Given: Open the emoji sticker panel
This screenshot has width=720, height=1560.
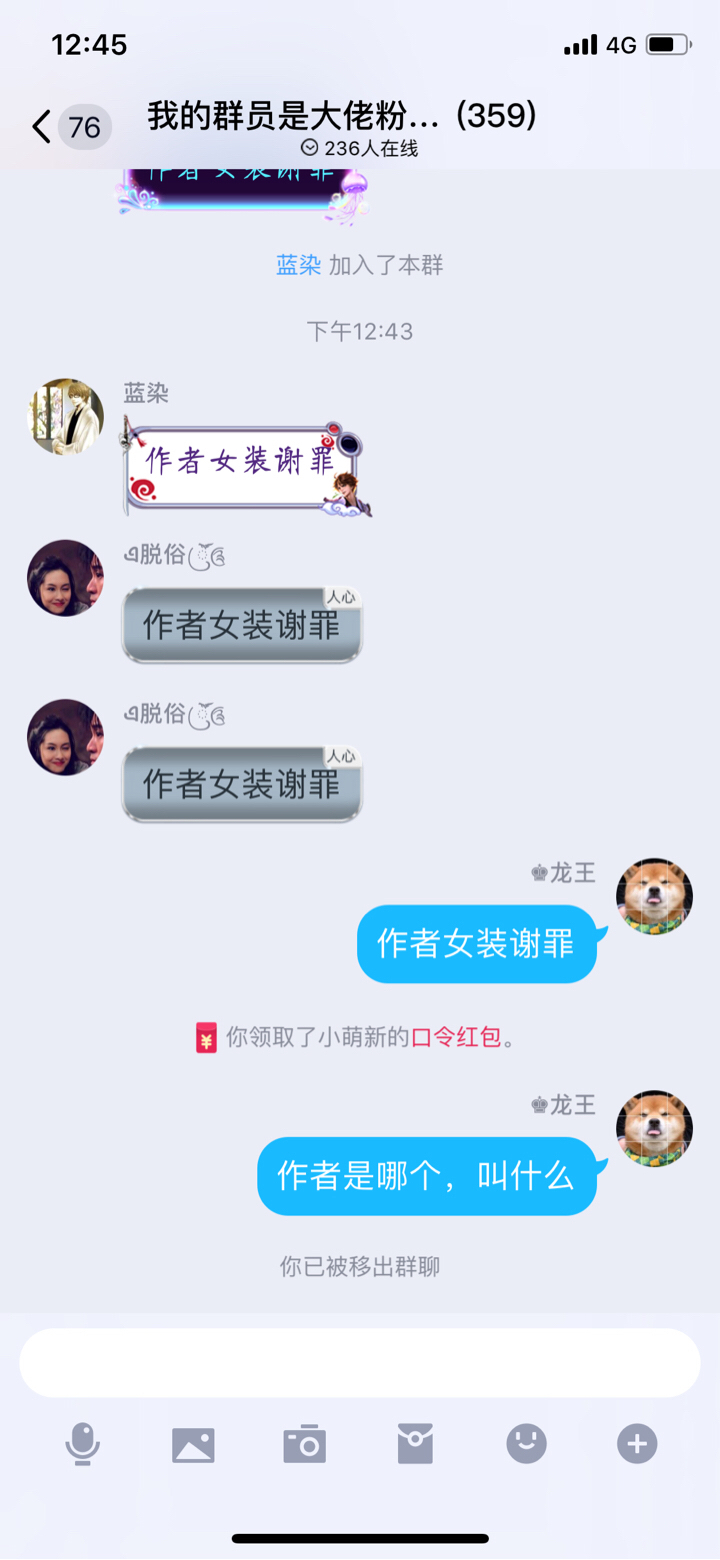Looking at the screenshot, I should [x=526, y=1444].
